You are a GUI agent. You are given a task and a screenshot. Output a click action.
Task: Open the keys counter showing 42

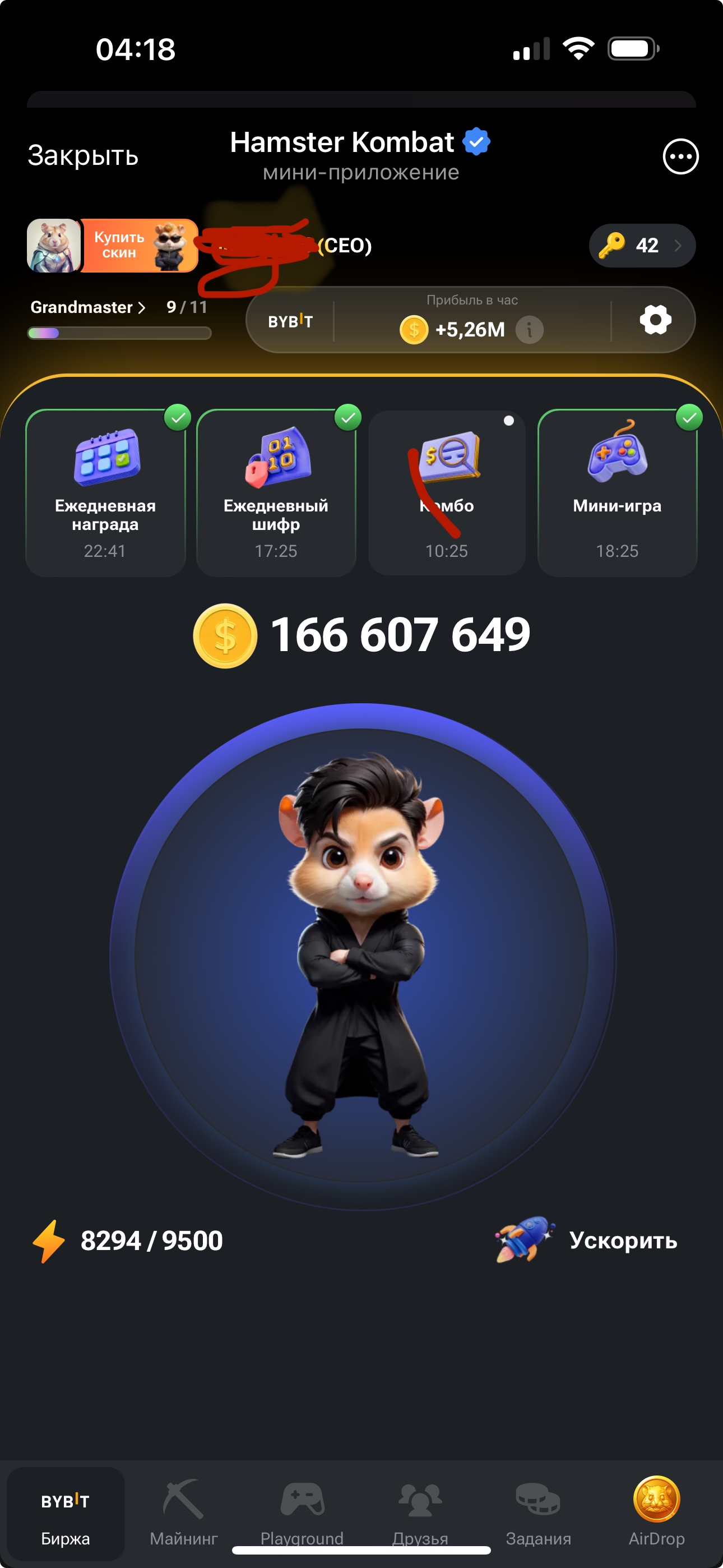[641, 245]
